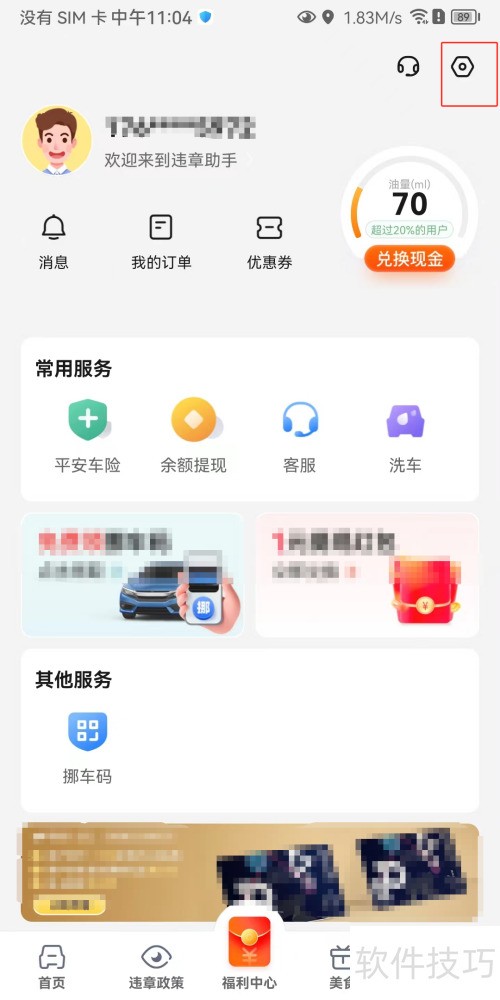The width and height of the screenshot is (500, 1000).
Task: Switch to the 违章政策 tab
Action: click(x=156, y=967)
